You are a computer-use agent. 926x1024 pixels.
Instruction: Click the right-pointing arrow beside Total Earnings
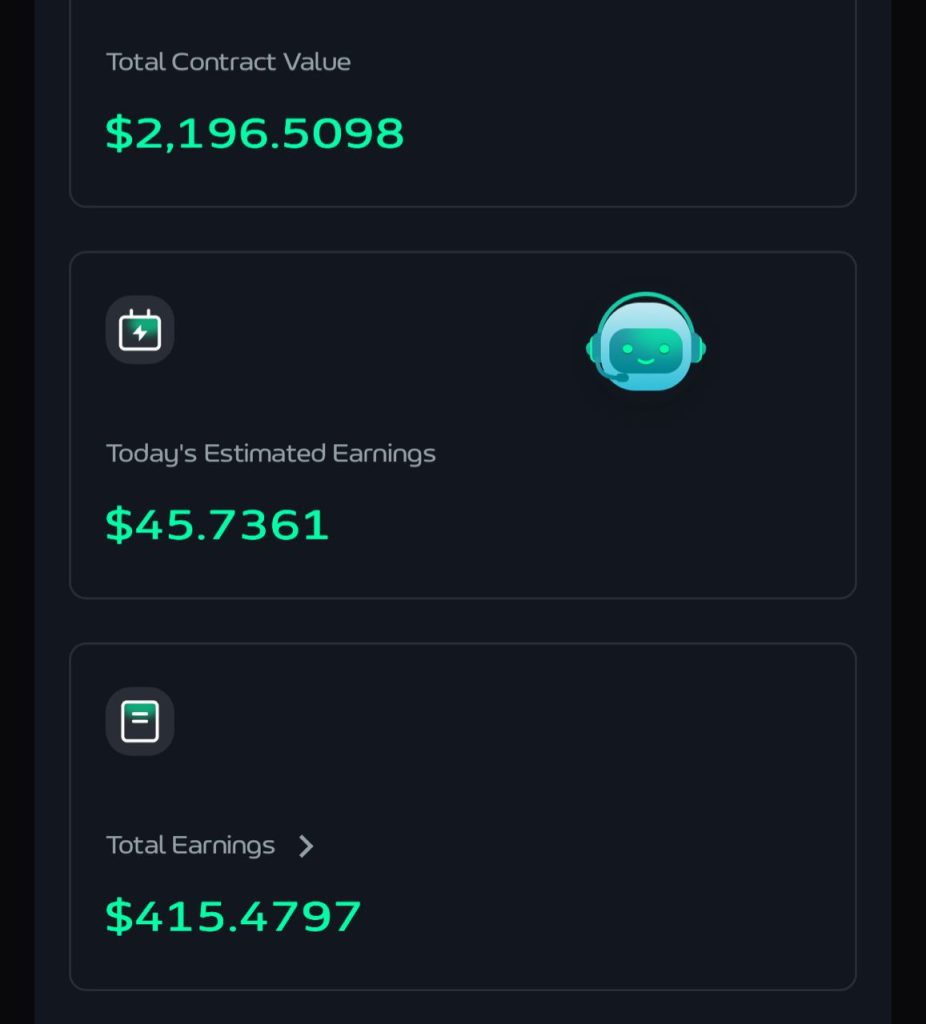pos(306,845)
